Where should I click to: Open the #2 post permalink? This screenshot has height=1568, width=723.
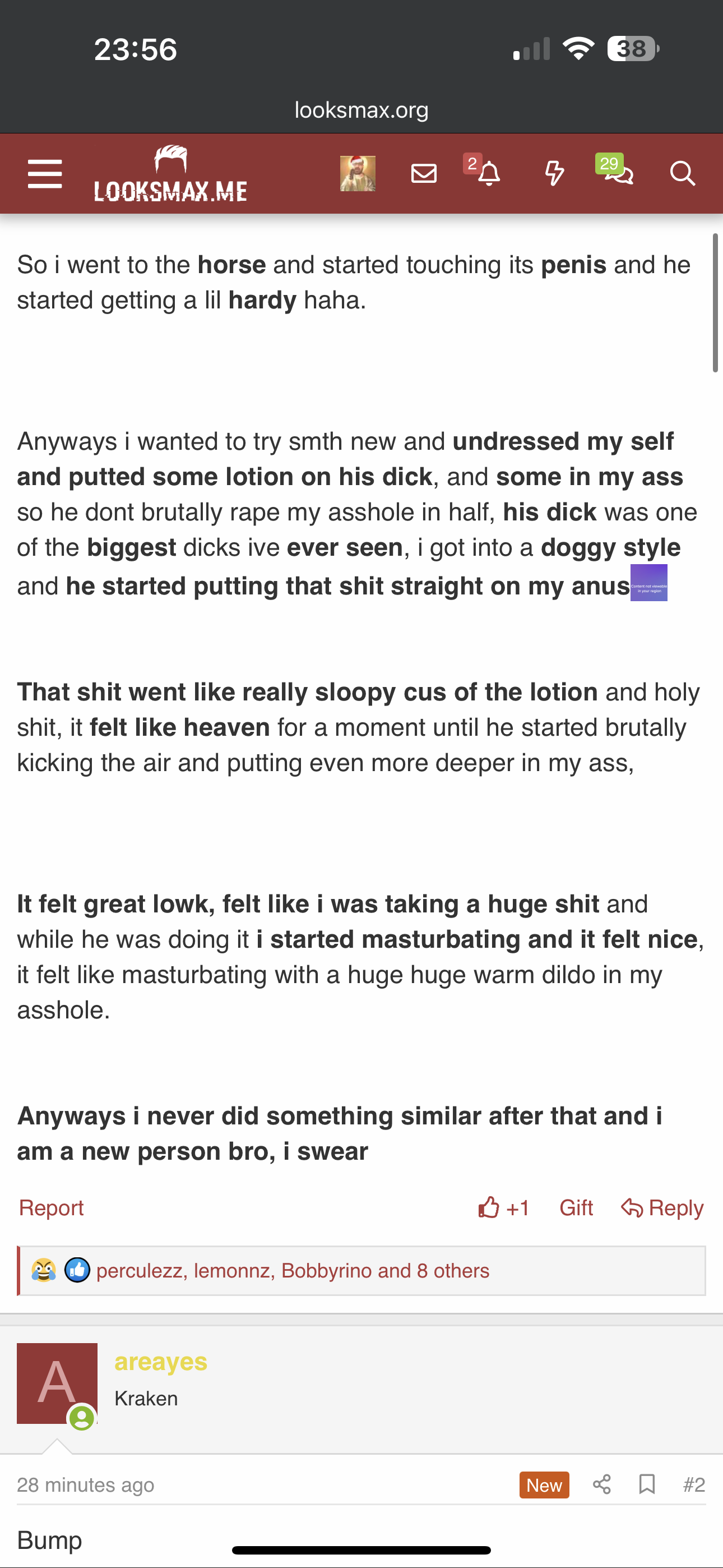[x=694, y=1484]
